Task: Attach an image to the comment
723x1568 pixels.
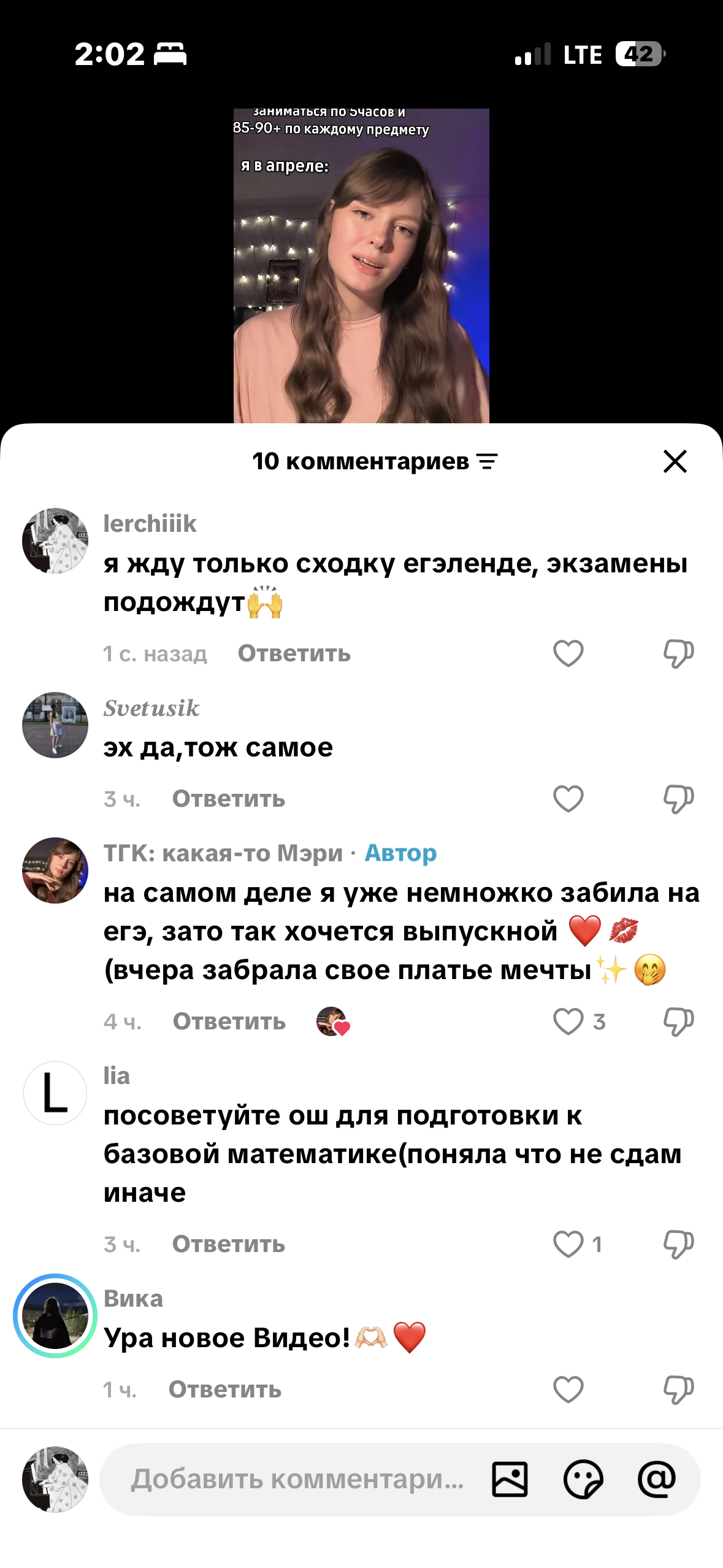Action: coord(510,1479)
